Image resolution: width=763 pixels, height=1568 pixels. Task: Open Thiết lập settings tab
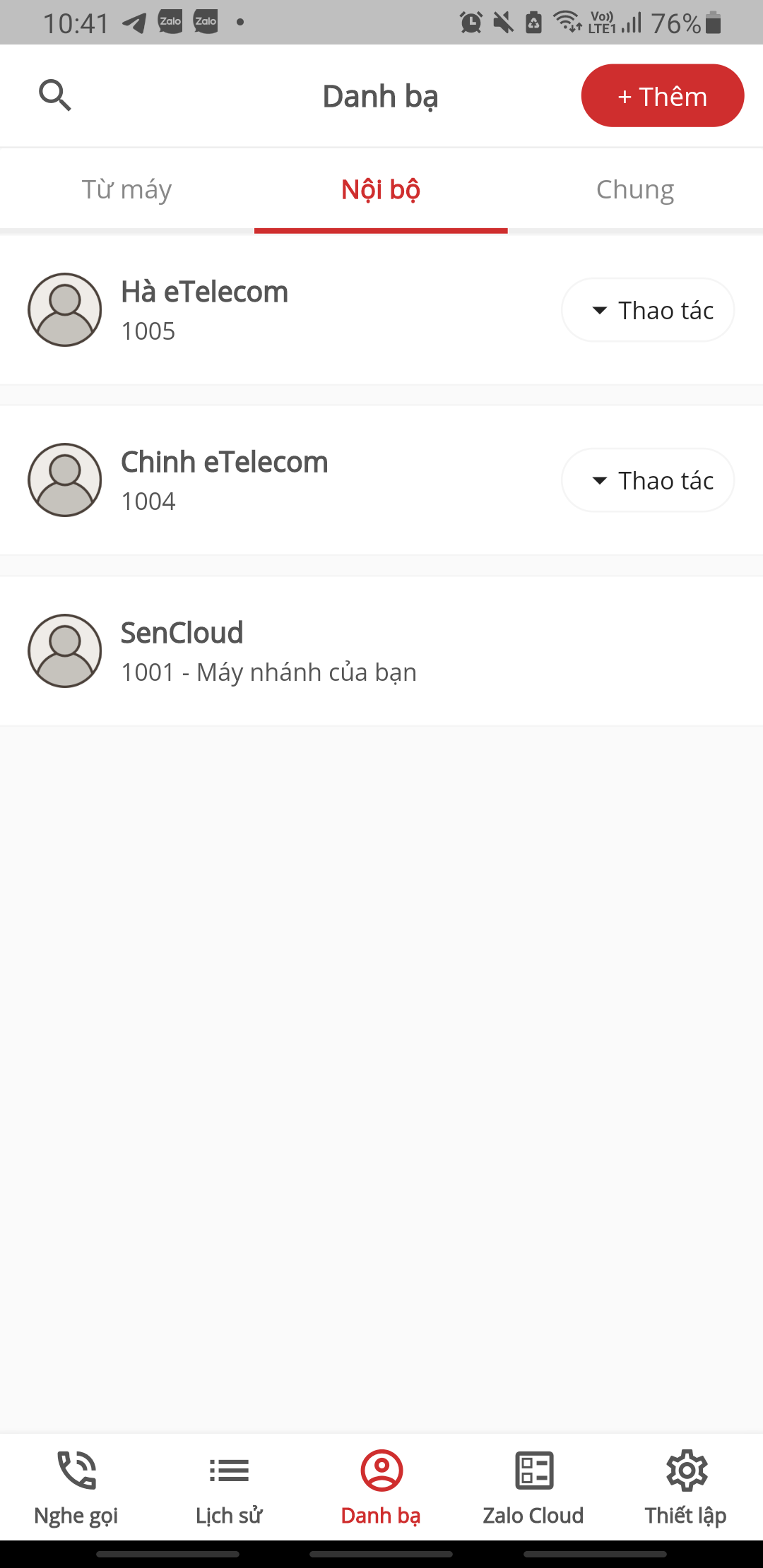(x=686, y=1487)
